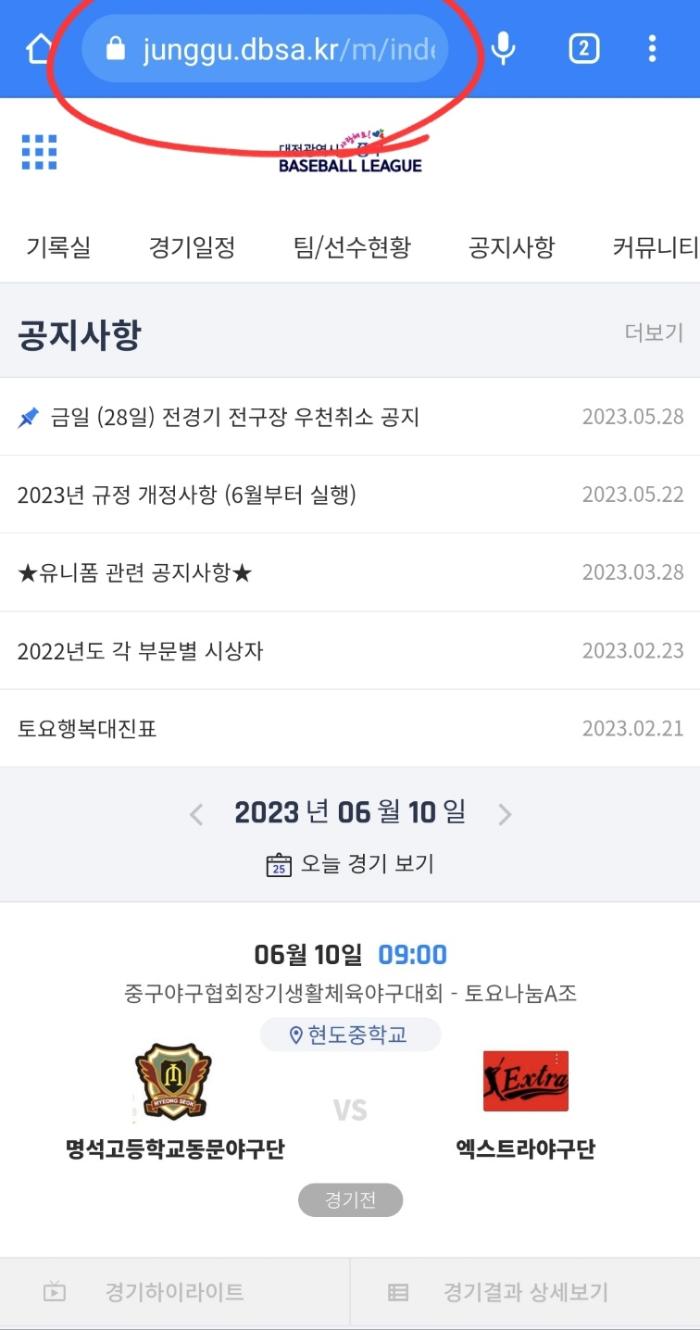The width and height of the screenshot is (700, 1330).
Task: Switch to the 경기일정 tab
Action: coord(192,247)
